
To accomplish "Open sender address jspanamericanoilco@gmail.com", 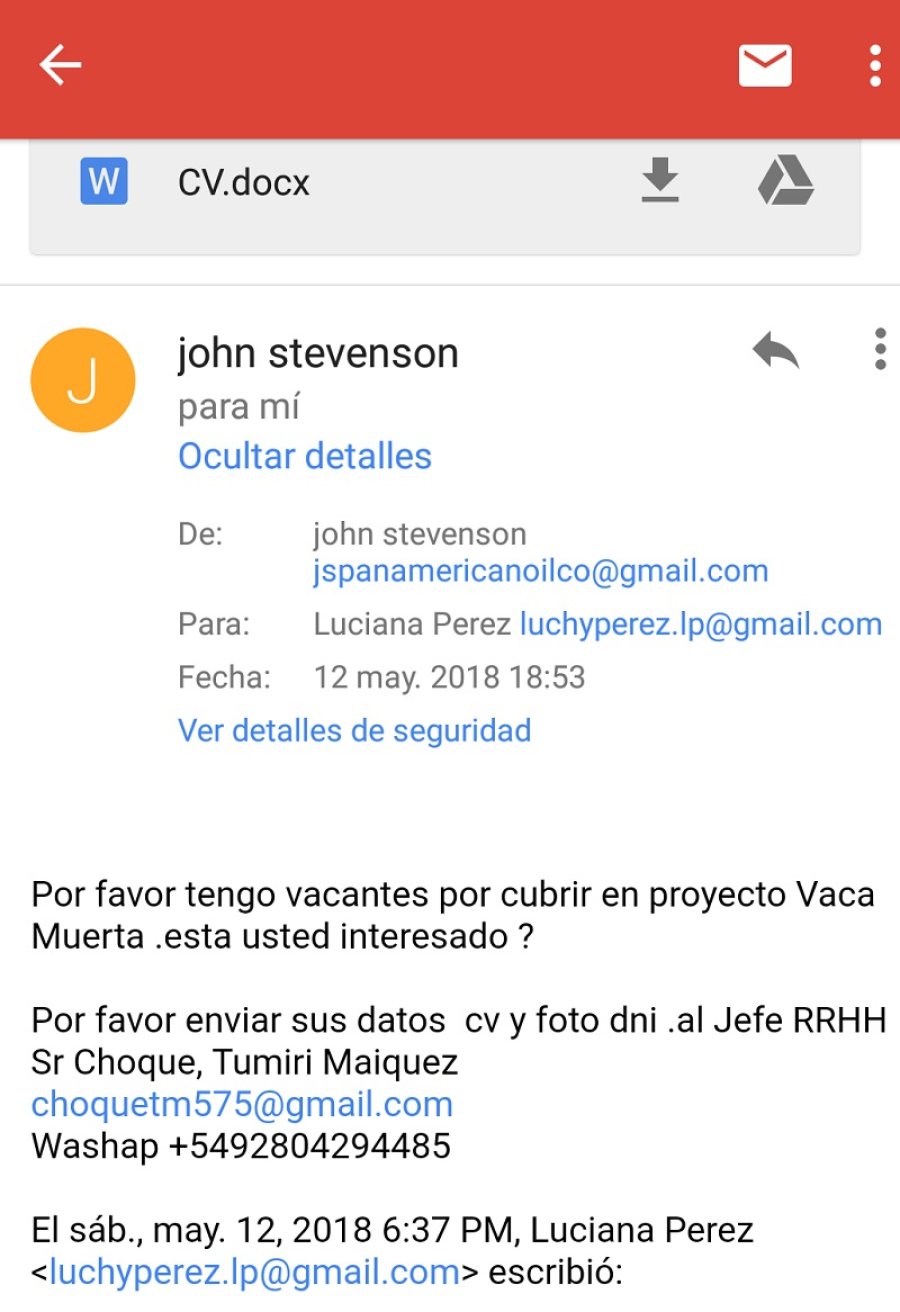I will pos(540,571).
